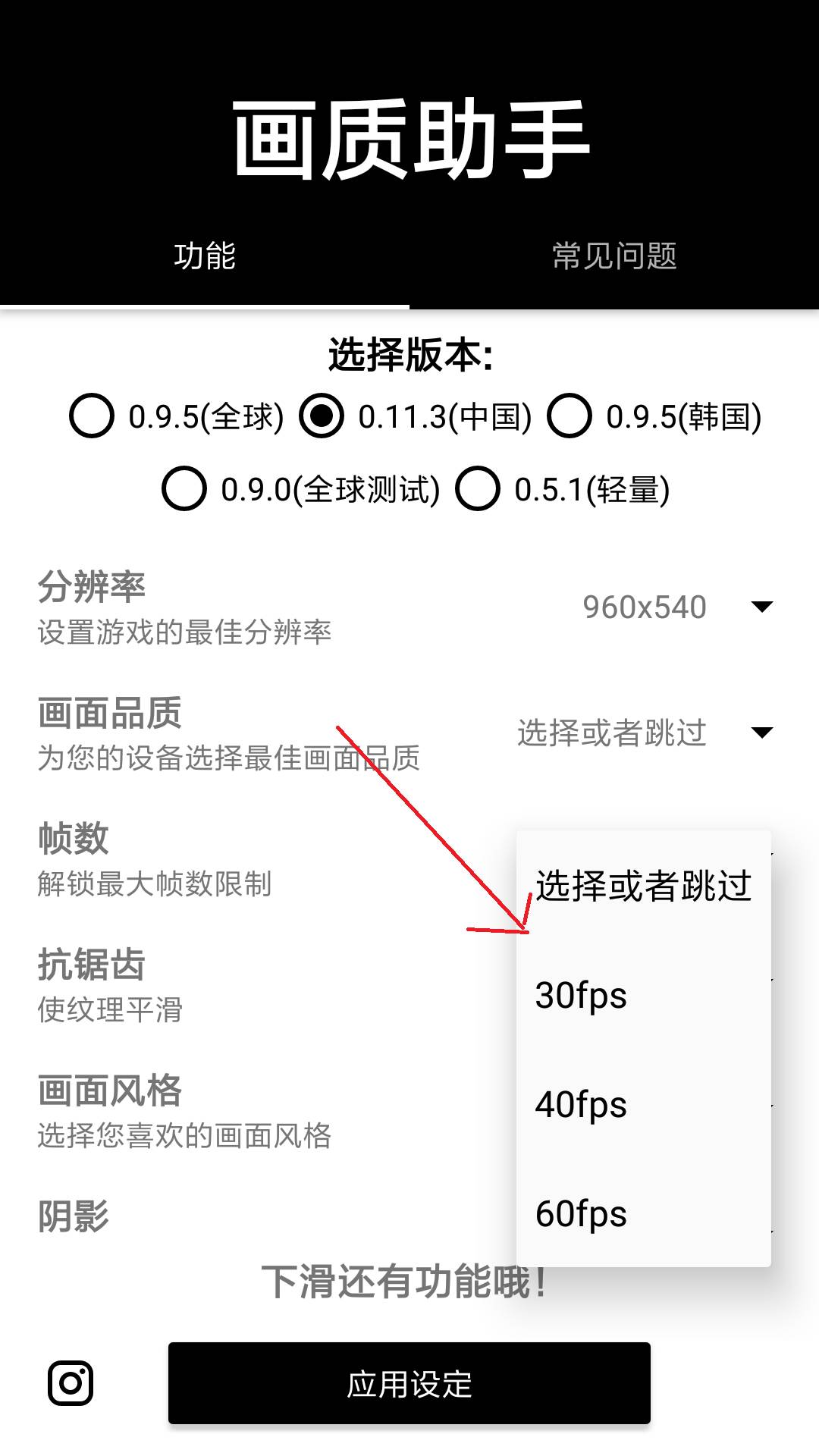The width and height of the screenshot is (819, 1456).
Task: Select version 0.11.3(中国)
Action: click(x=322, y=416)
